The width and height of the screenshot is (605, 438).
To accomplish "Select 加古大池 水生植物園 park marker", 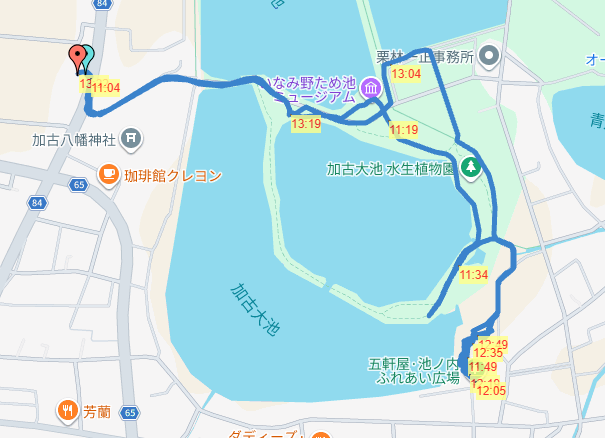I will (x=471, y=168).
